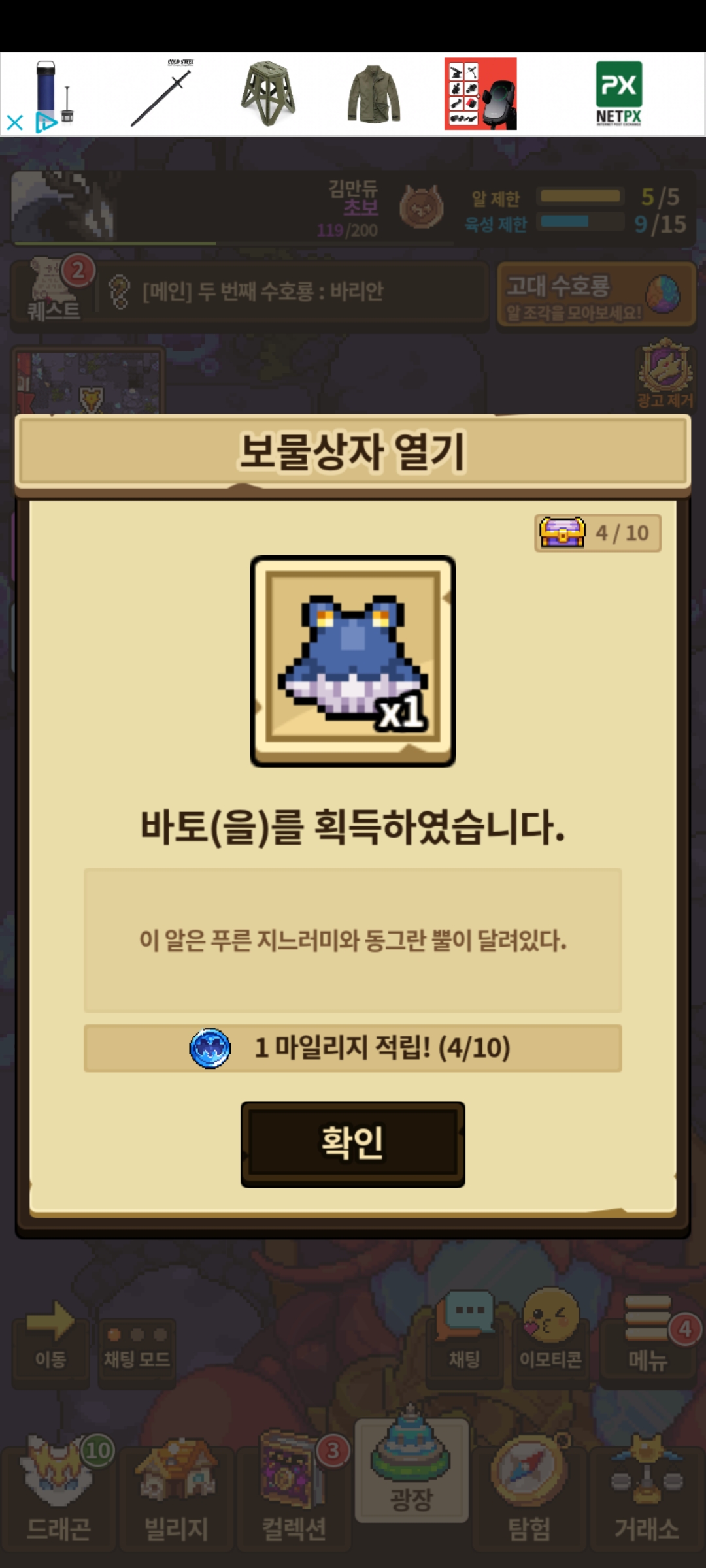Open the folding stool ad item
This screenshot has height=1568, width=706.
[x=268, y=93]
